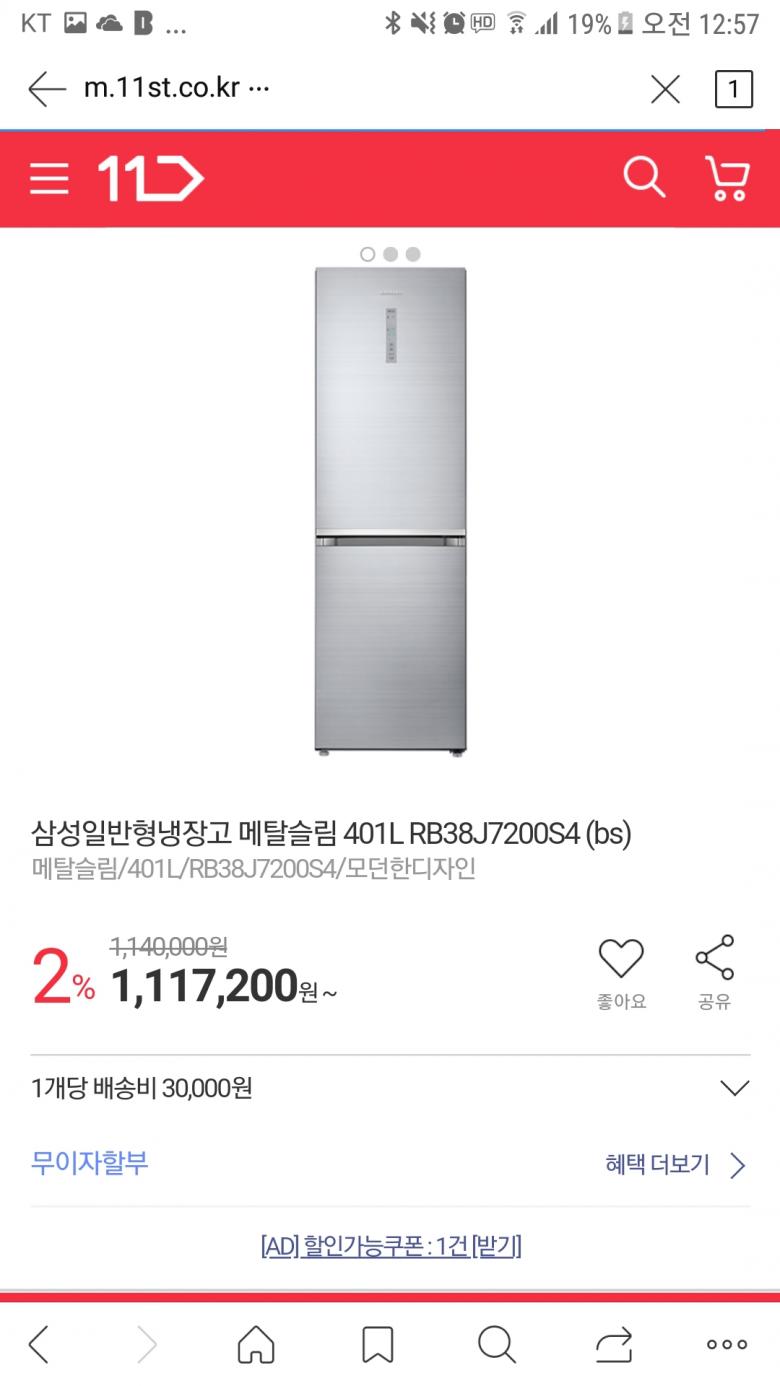Go to the browser home page
The width and height of the screenshot is (780, 1386).
tap(257, 1344)
